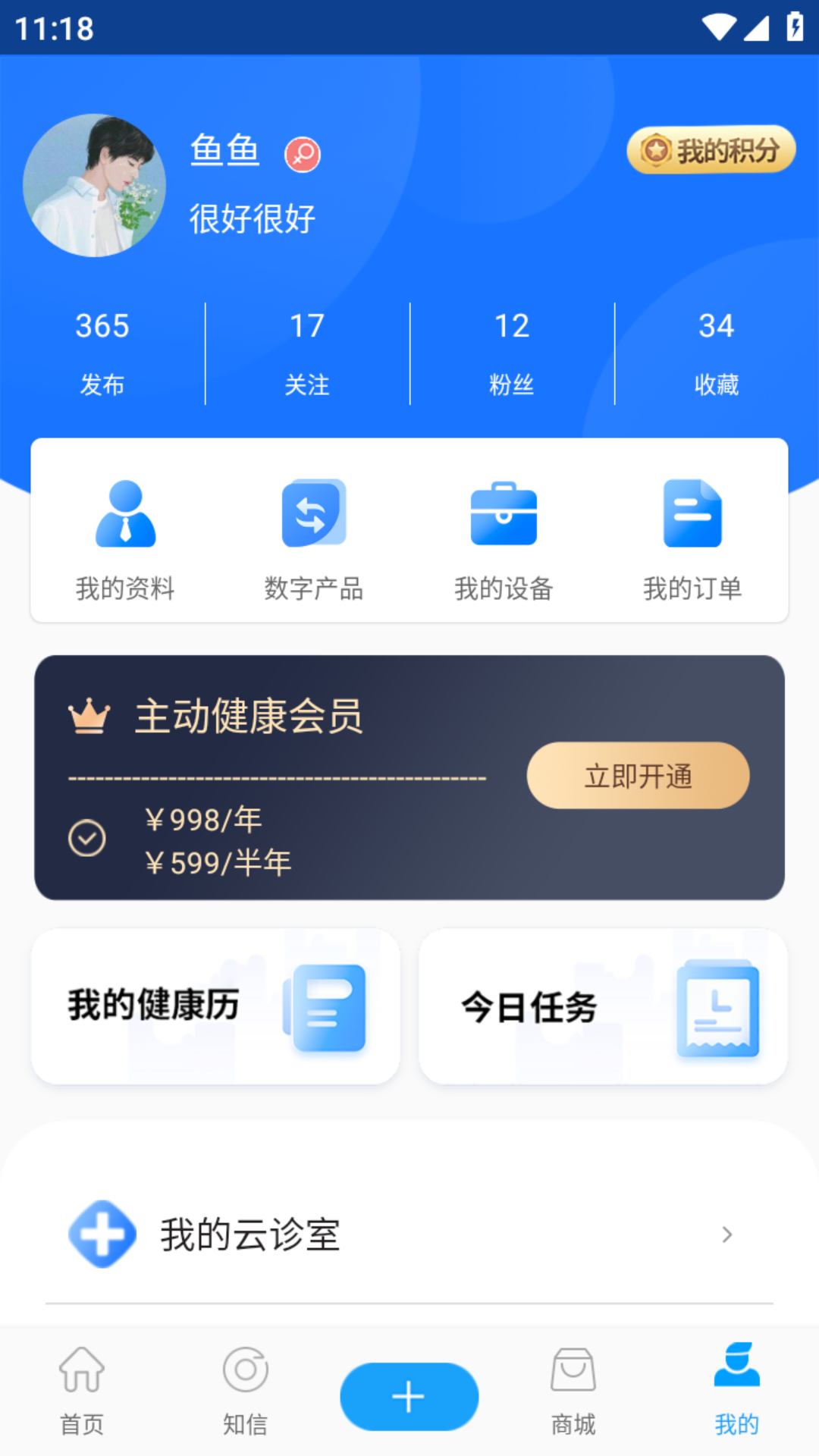Viewport: 819px width, 1456px height.
Task: Switch to the 知信 tab
Action: pos(245,1392)
